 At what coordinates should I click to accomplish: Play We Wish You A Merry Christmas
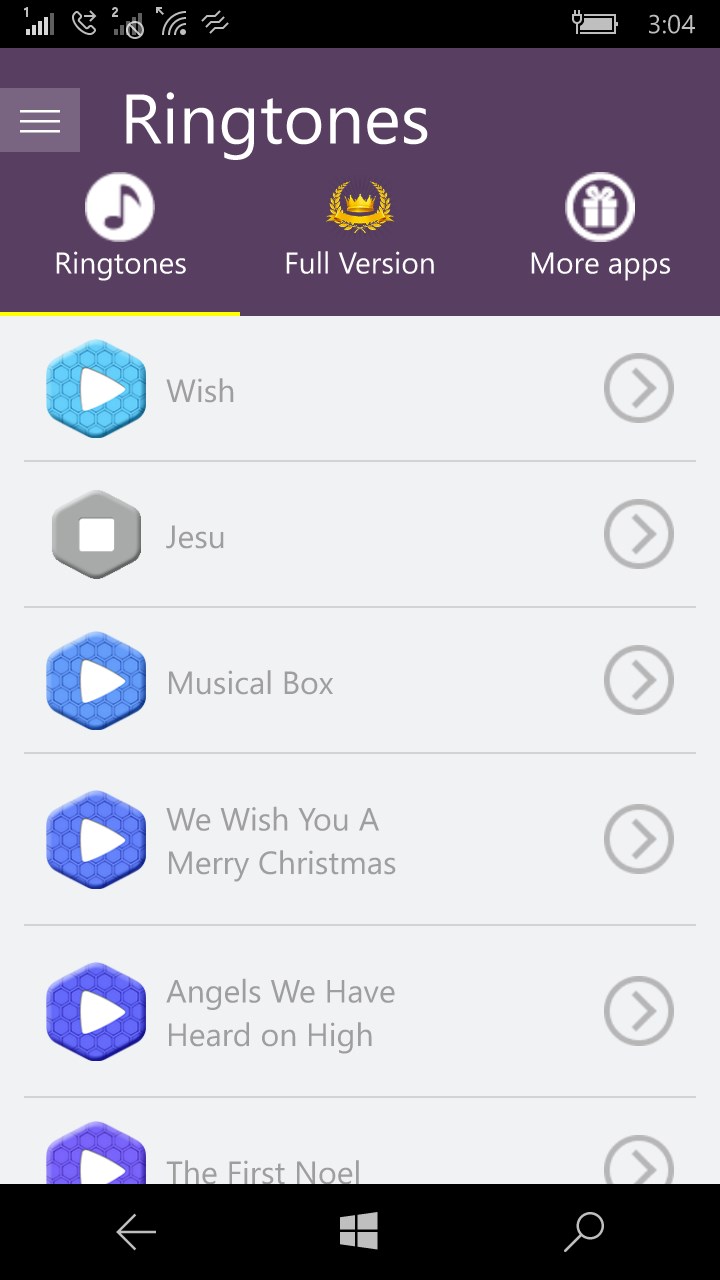(x=96, y=840)
